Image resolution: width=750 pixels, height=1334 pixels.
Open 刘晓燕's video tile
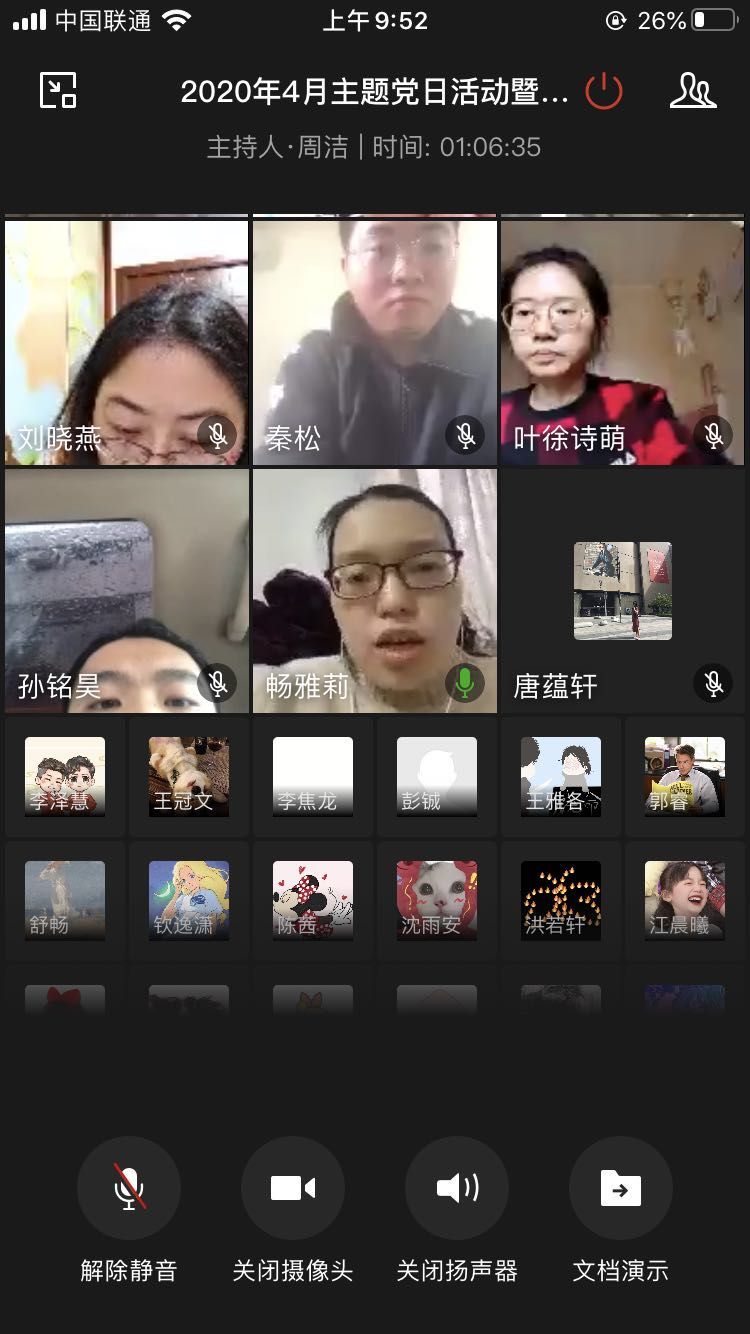pos(127,342)
